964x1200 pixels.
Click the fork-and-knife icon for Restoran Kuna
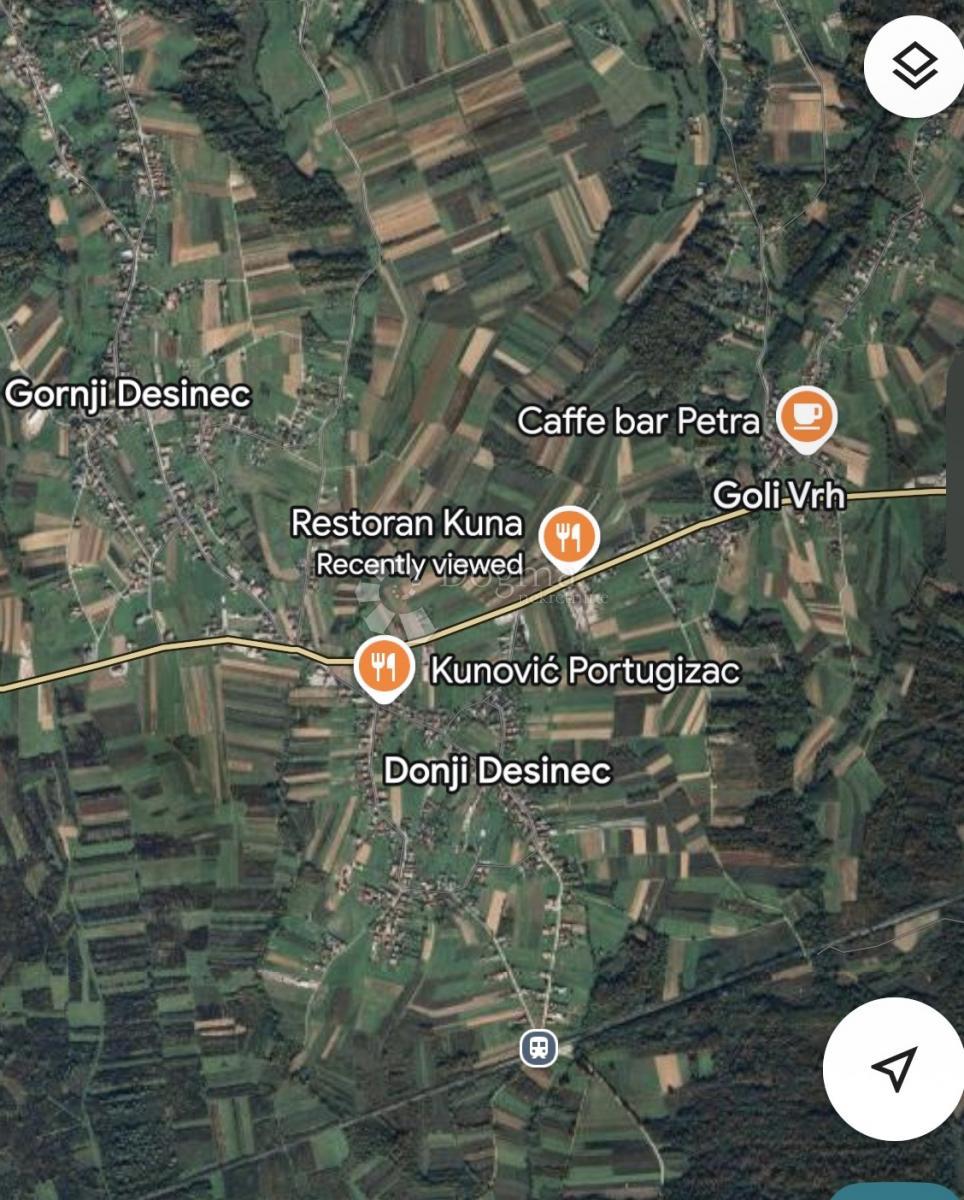coord(568,537)
